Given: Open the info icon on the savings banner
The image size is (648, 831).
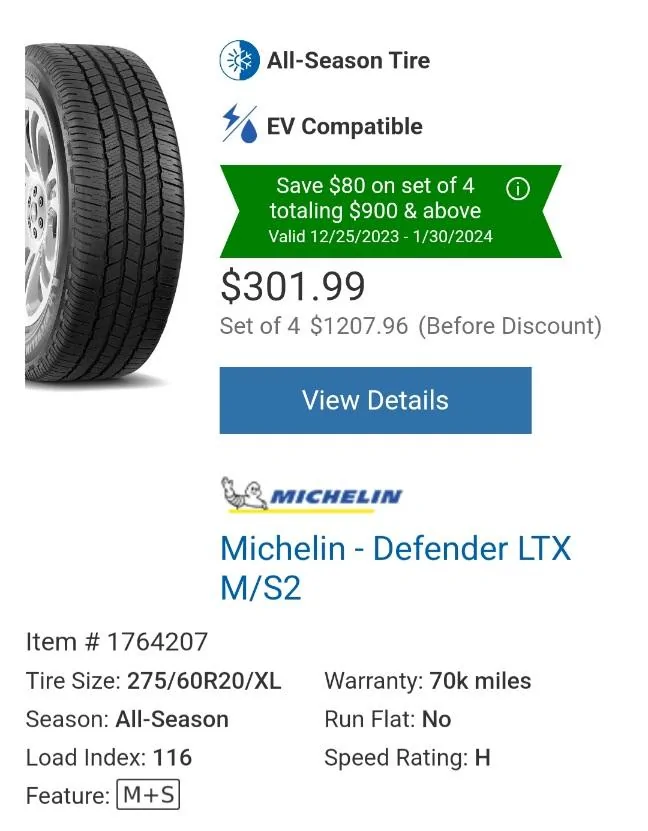Looking at the screenshot, I should (518, 188).
